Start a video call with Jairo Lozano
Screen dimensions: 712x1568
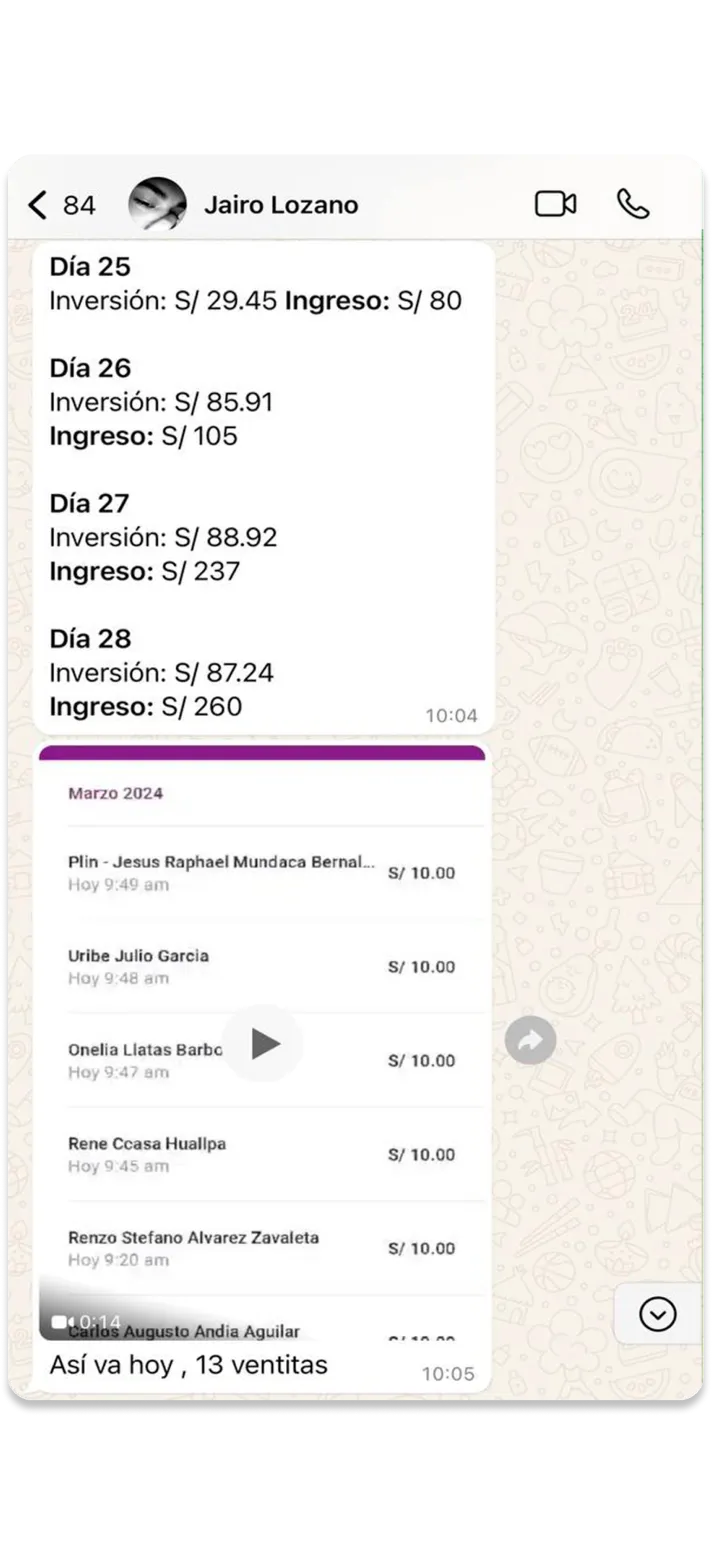point(555,204)
